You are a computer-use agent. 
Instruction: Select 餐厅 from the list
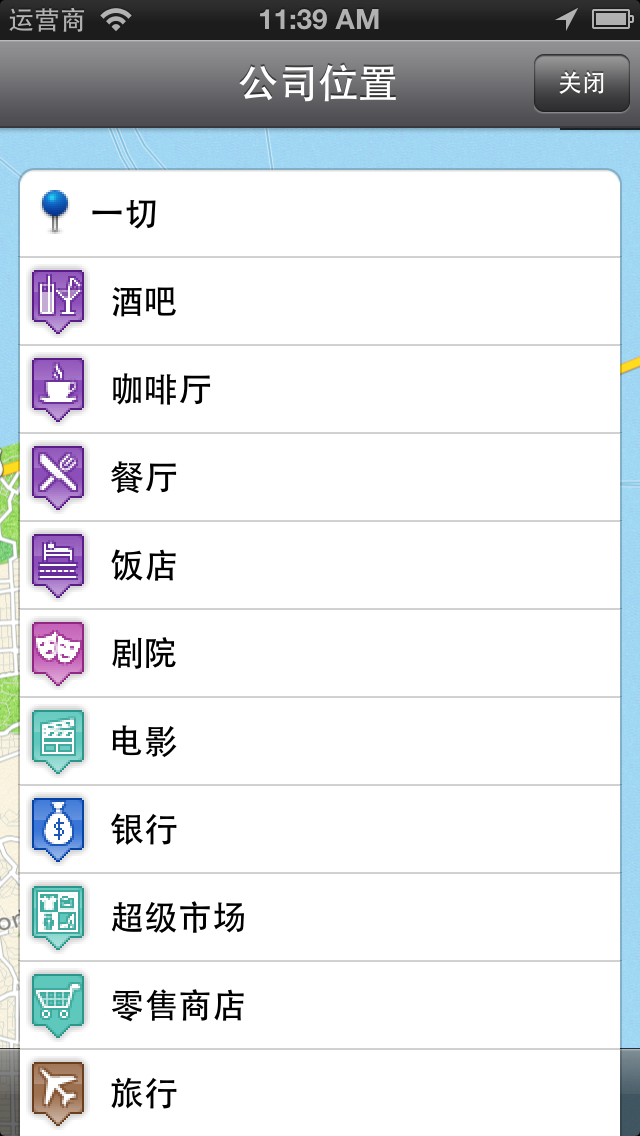click(320, 477)
